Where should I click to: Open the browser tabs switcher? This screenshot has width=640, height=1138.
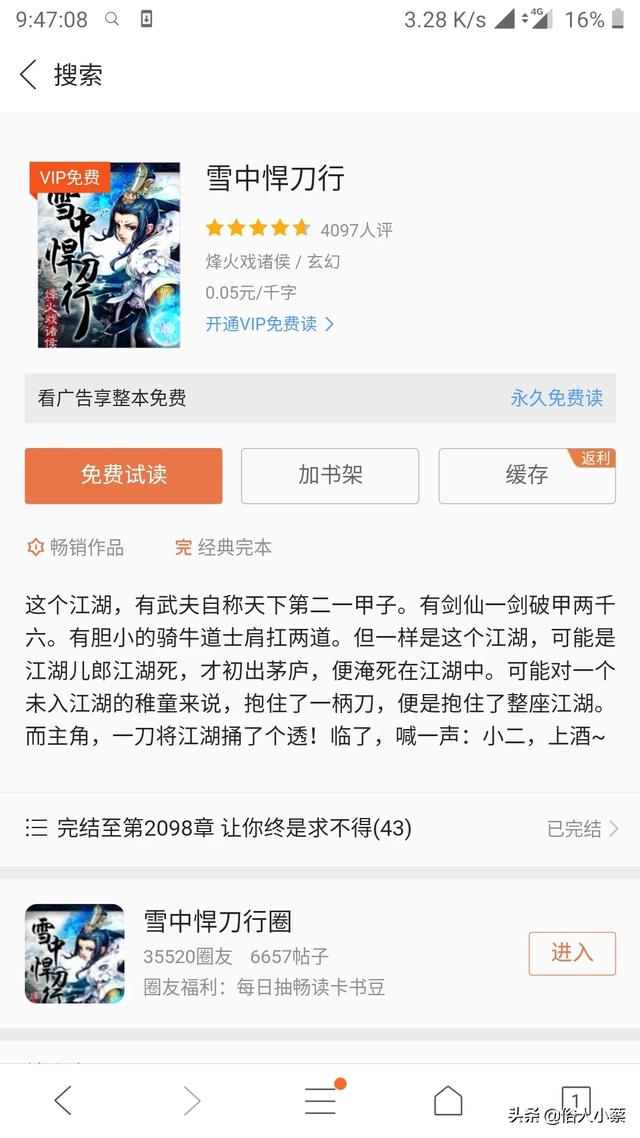[575, 1099]
